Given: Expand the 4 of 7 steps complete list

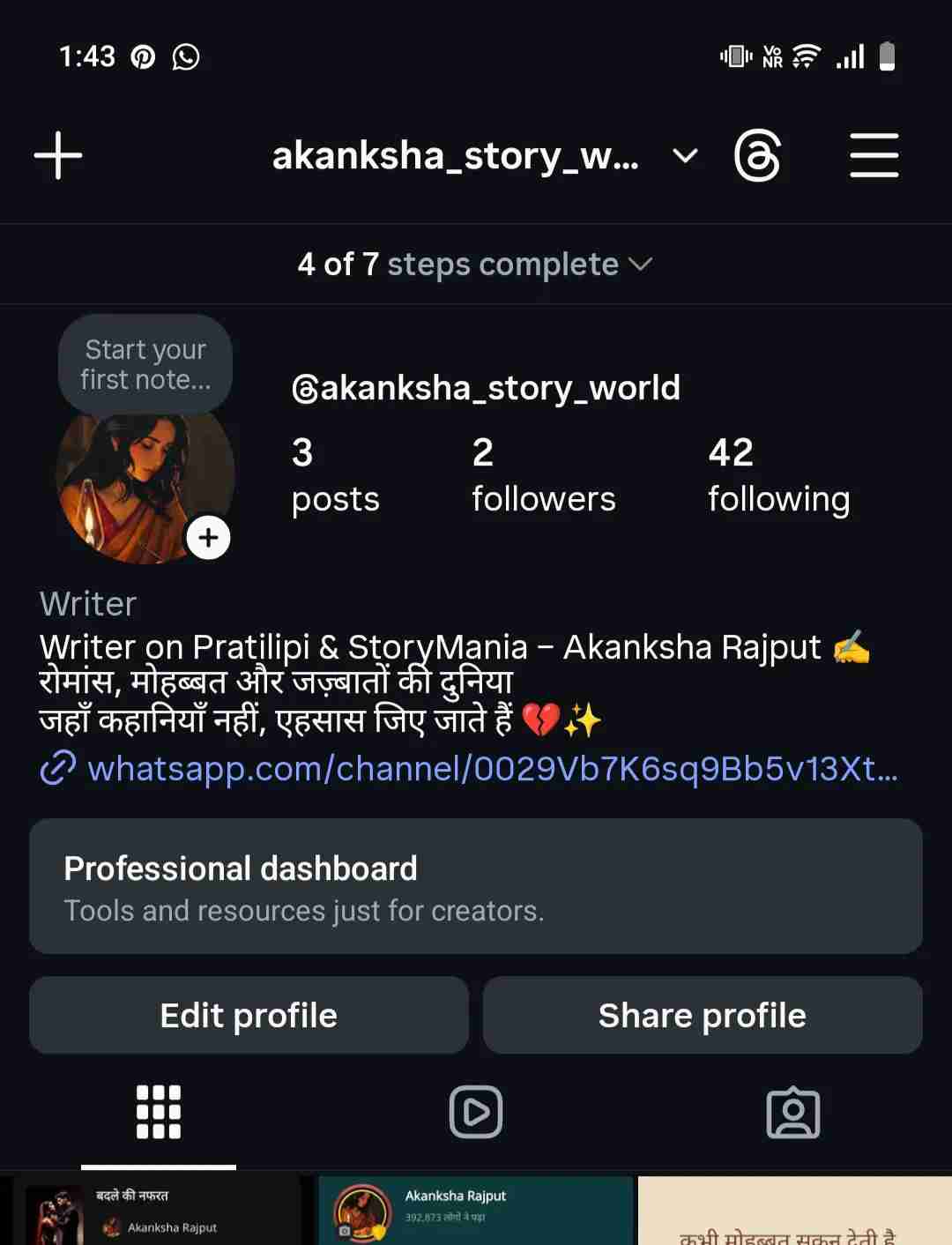Looking at the screenshot, I should (476, 265).
